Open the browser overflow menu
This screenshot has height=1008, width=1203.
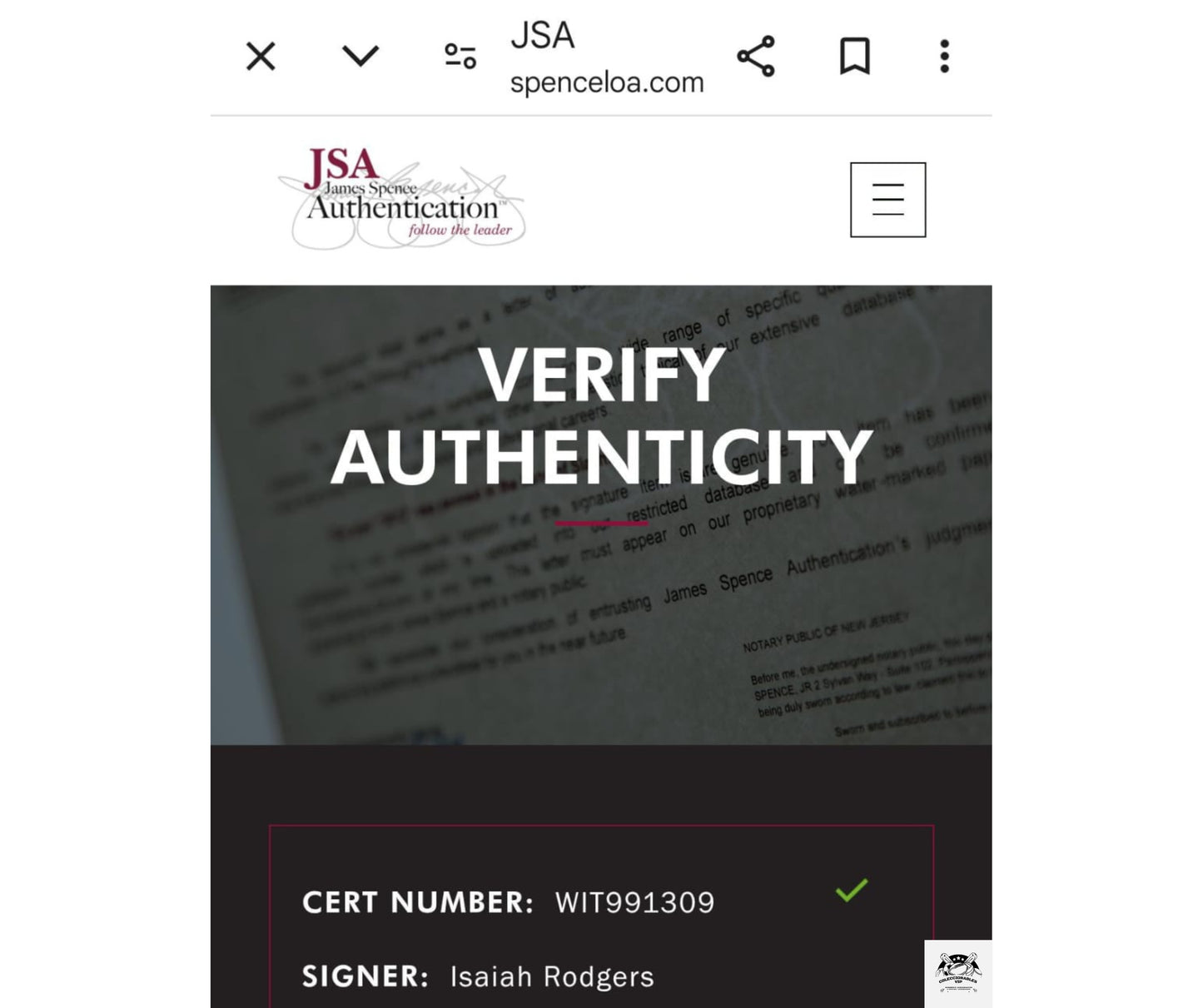[944, 57]
